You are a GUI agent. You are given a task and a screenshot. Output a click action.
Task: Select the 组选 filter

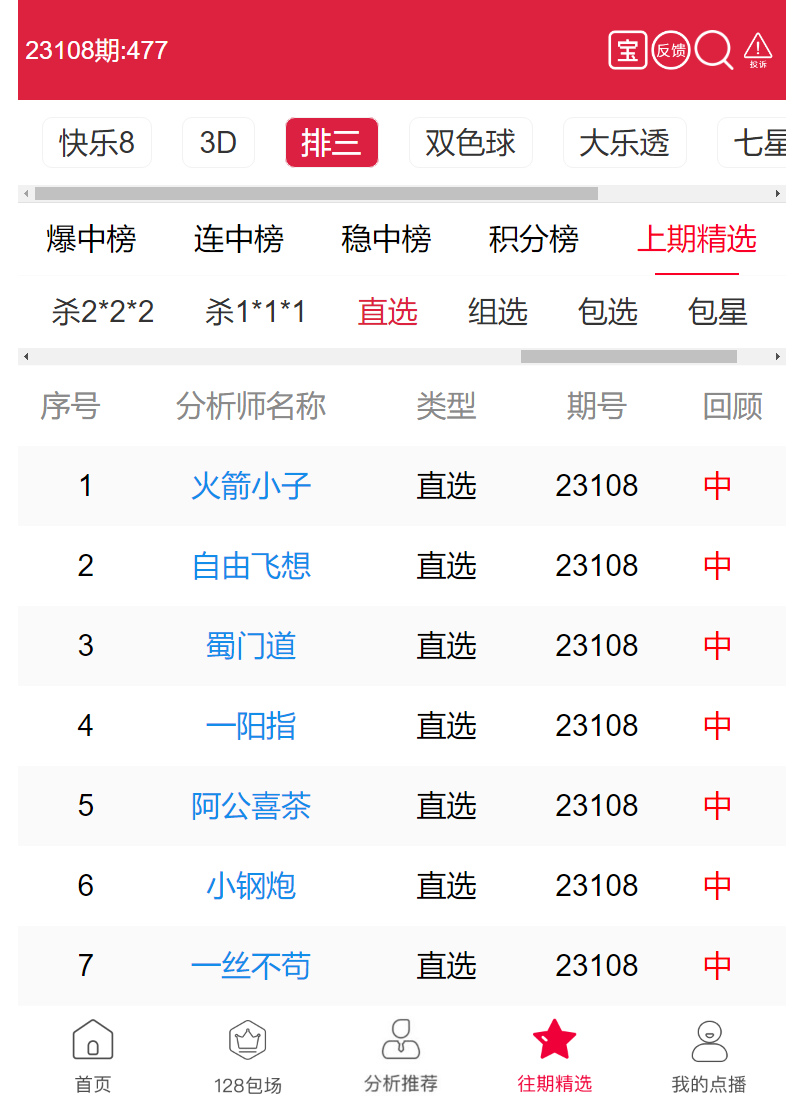(x=498, y=312)
